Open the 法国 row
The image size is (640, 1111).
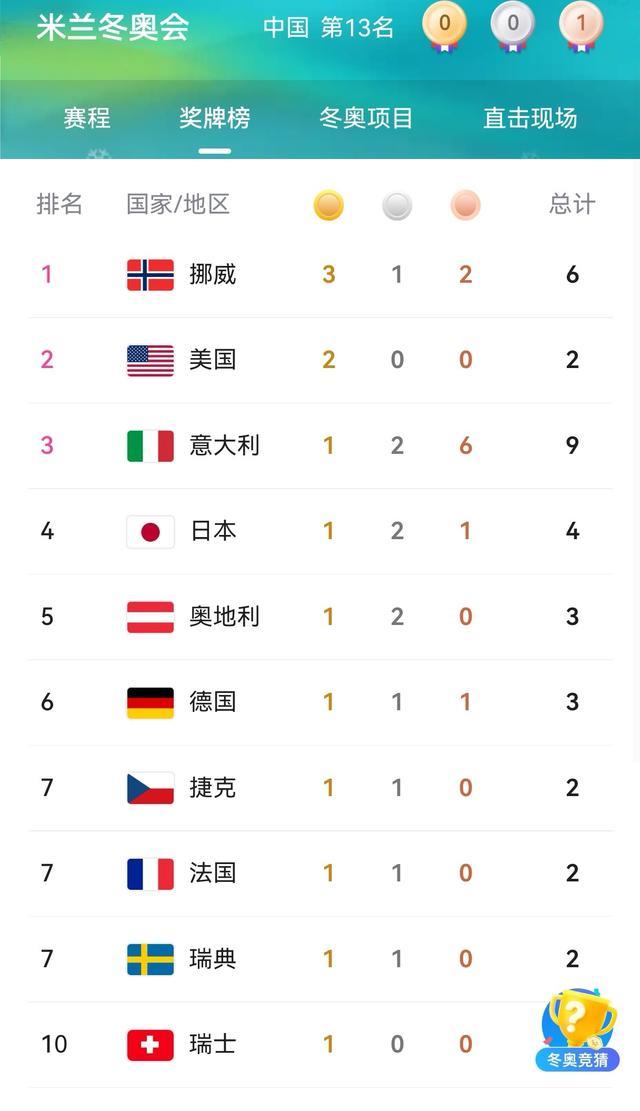click(x=320, y=873)
